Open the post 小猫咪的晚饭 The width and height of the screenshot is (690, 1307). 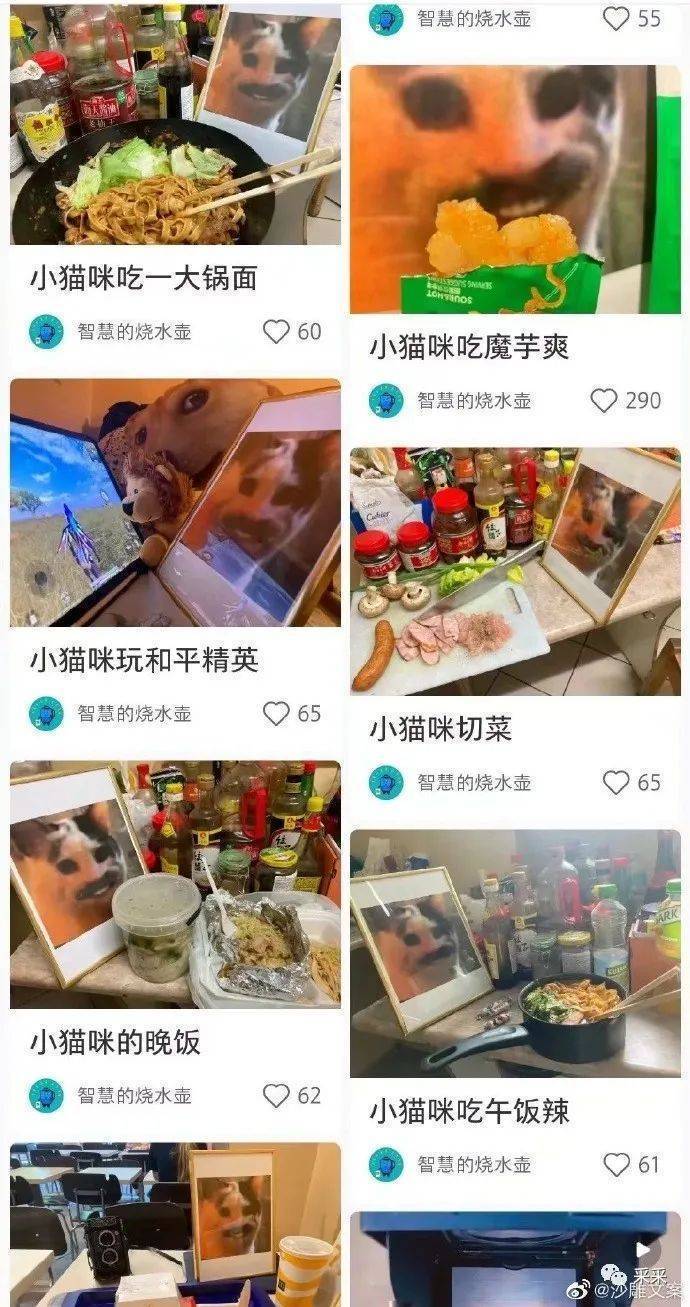(175, 884)
